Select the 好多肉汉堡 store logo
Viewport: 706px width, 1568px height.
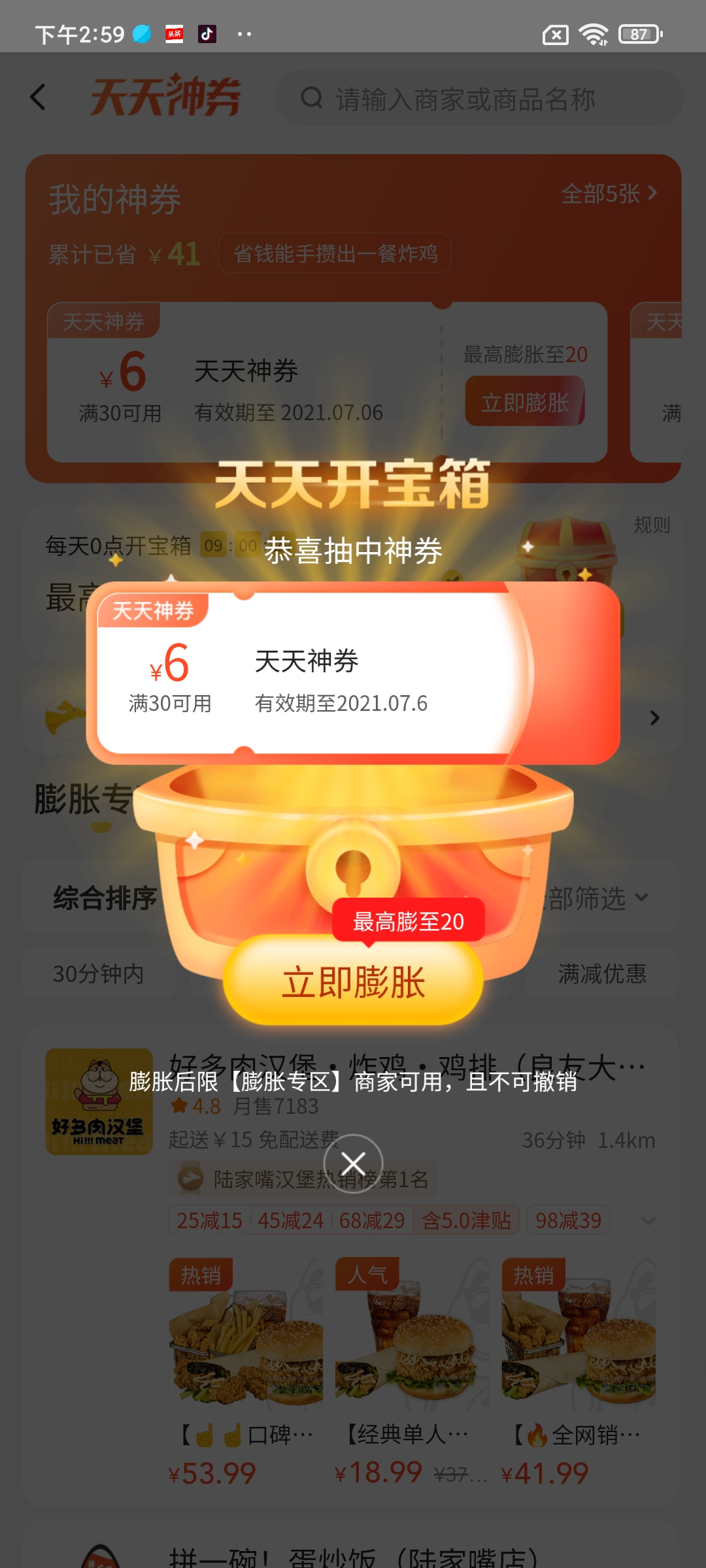[x=99, y=1104]
